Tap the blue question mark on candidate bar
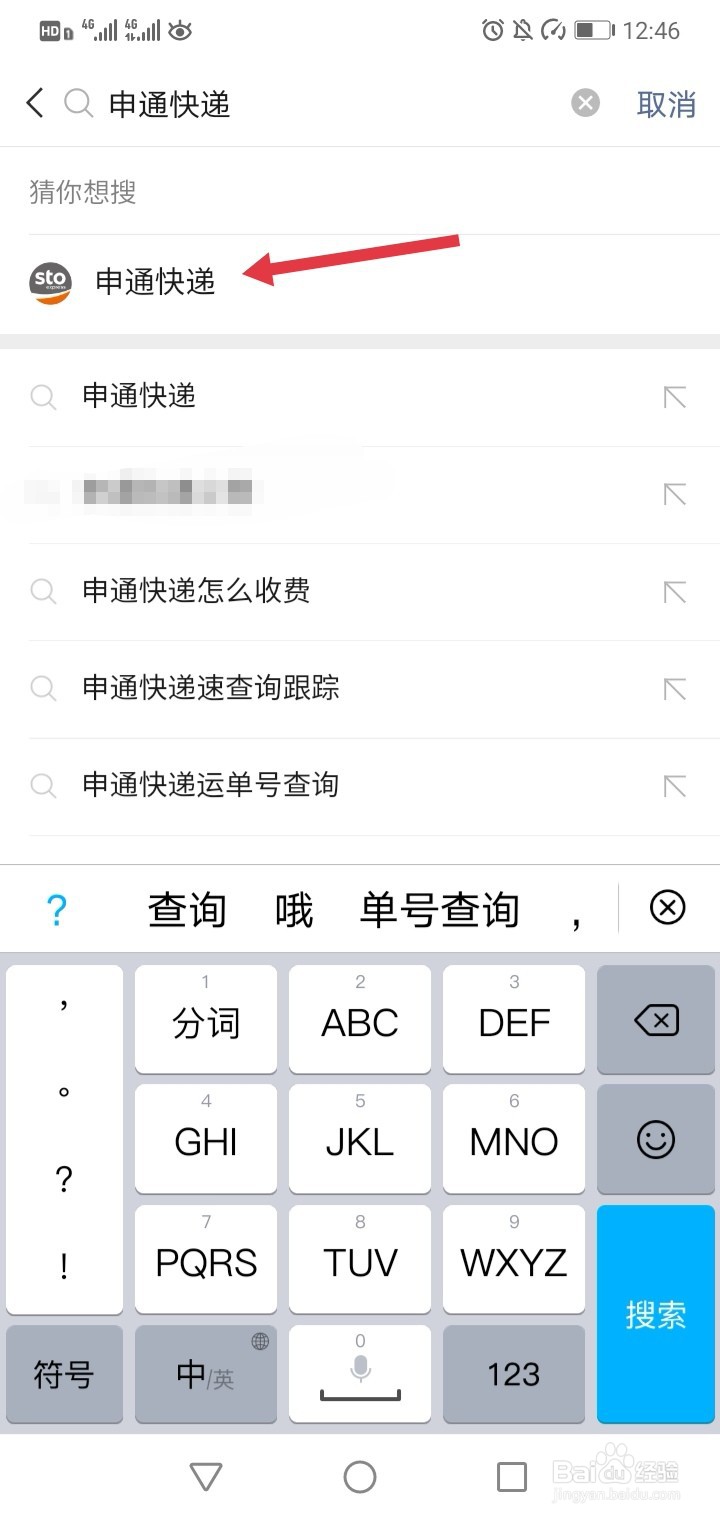This screenshot has height=1520, width=720. point(57,908)
